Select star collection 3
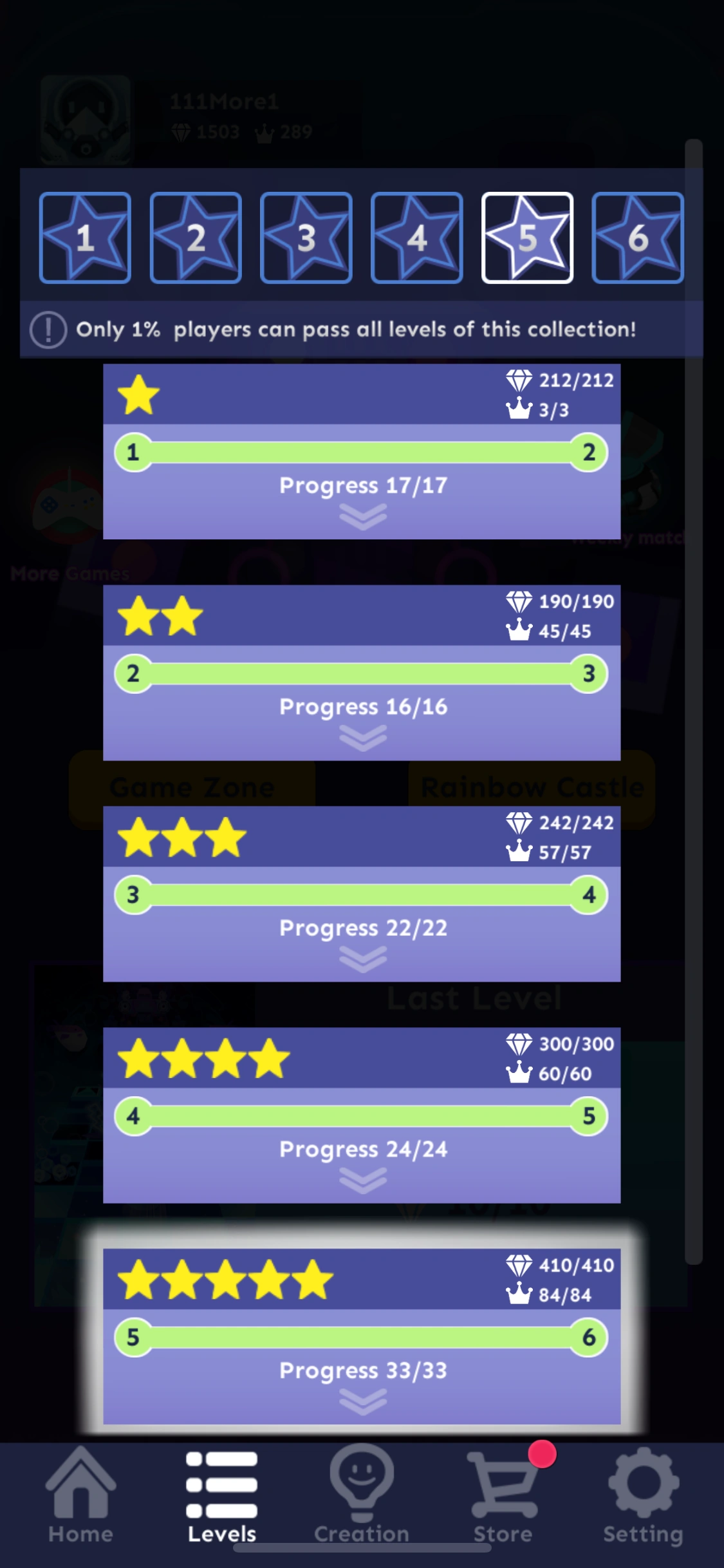This screenshot has height=1568, width=724. [x=306, y=238]
